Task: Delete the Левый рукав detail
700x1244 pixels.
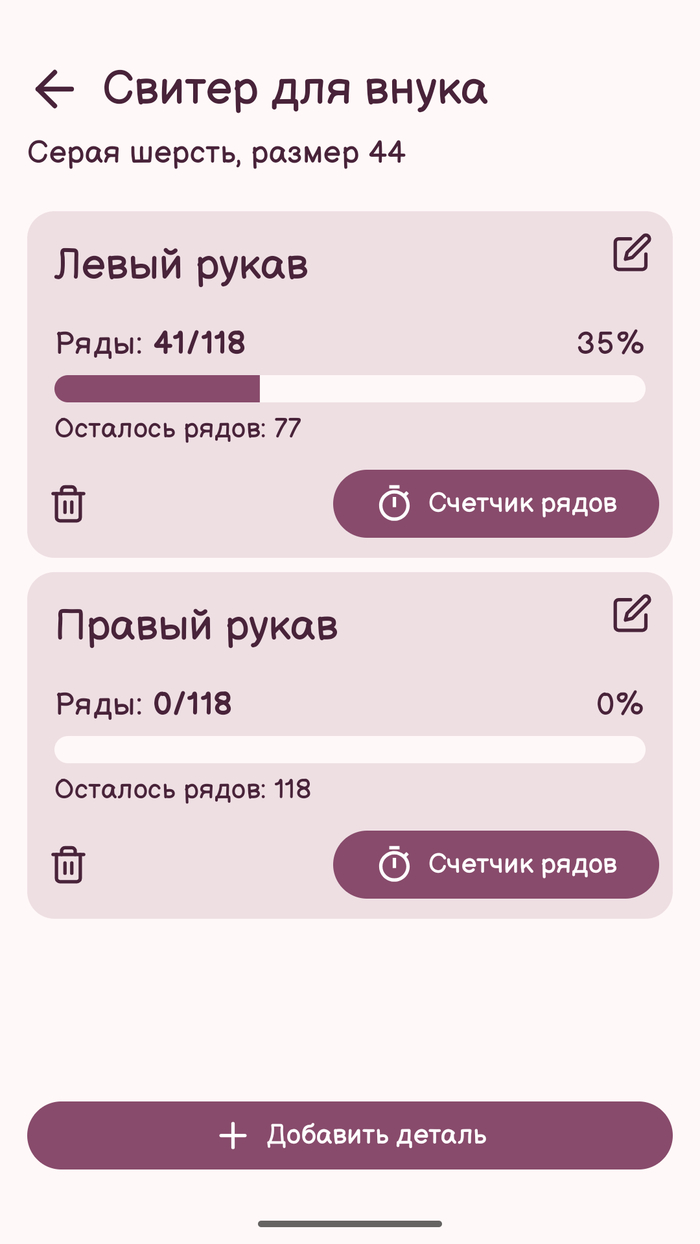Action: pyautogui.click(x=68, y=504)
